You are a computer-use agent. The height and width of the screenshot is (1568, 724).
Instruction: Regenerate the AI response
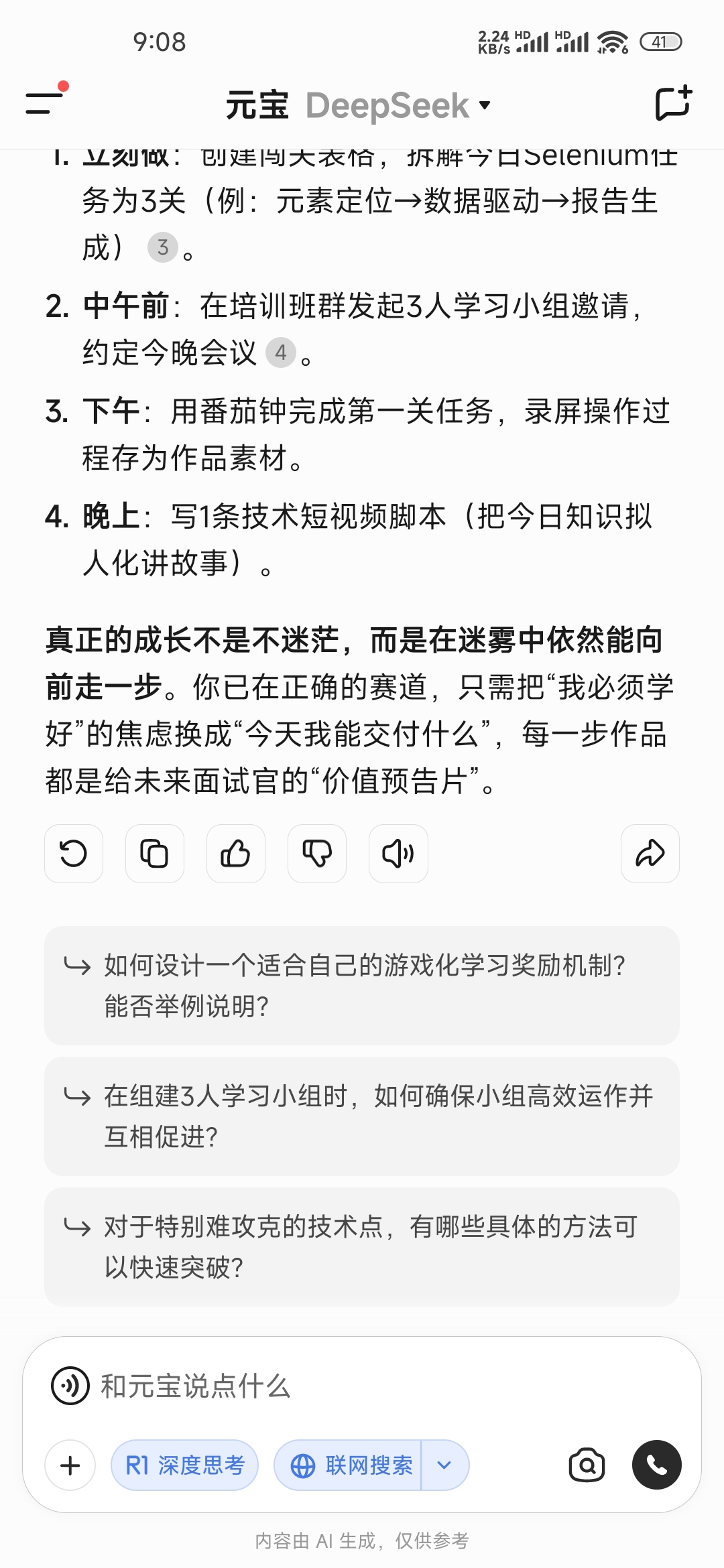click(x=74, y=854)
